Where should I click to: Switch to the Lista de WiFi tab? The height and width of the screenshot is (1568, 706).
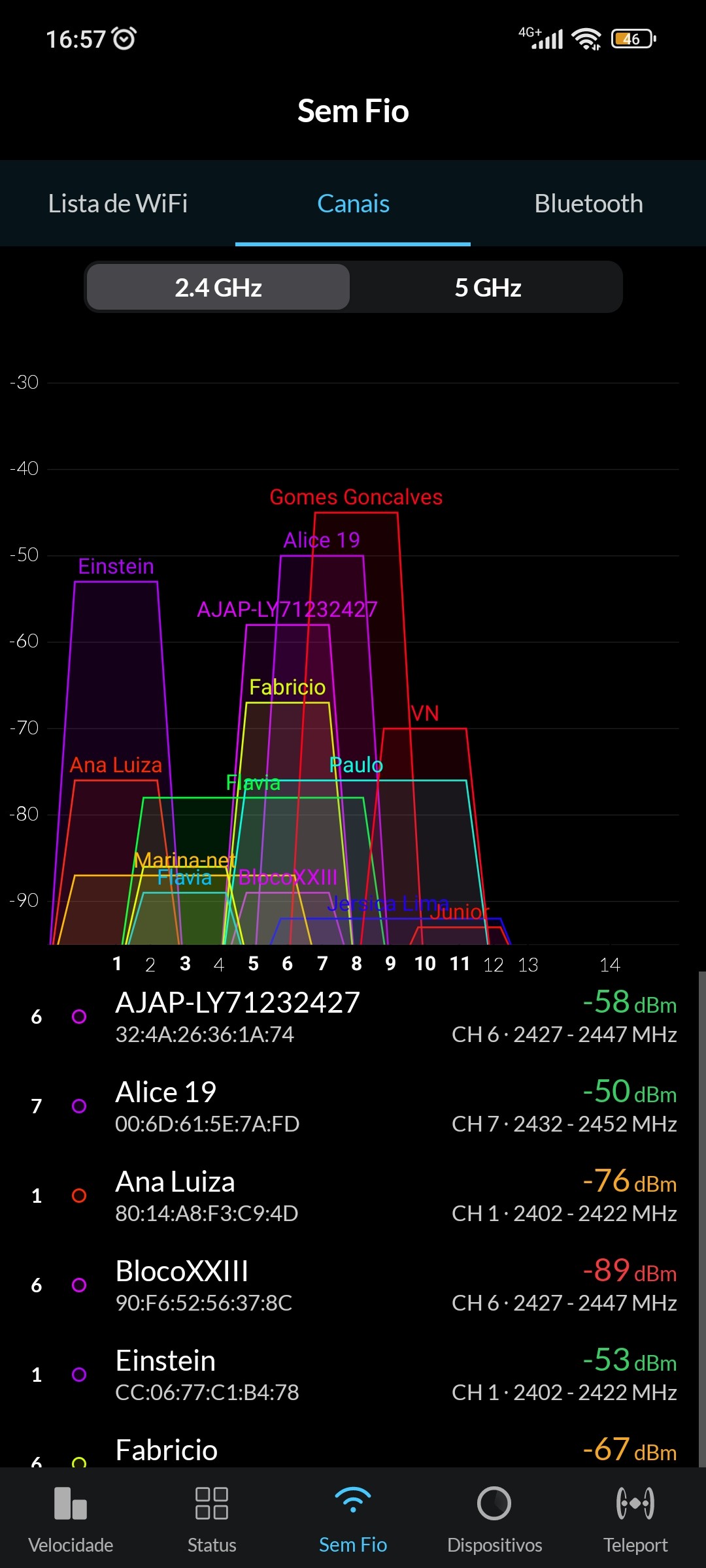[118, 204]
